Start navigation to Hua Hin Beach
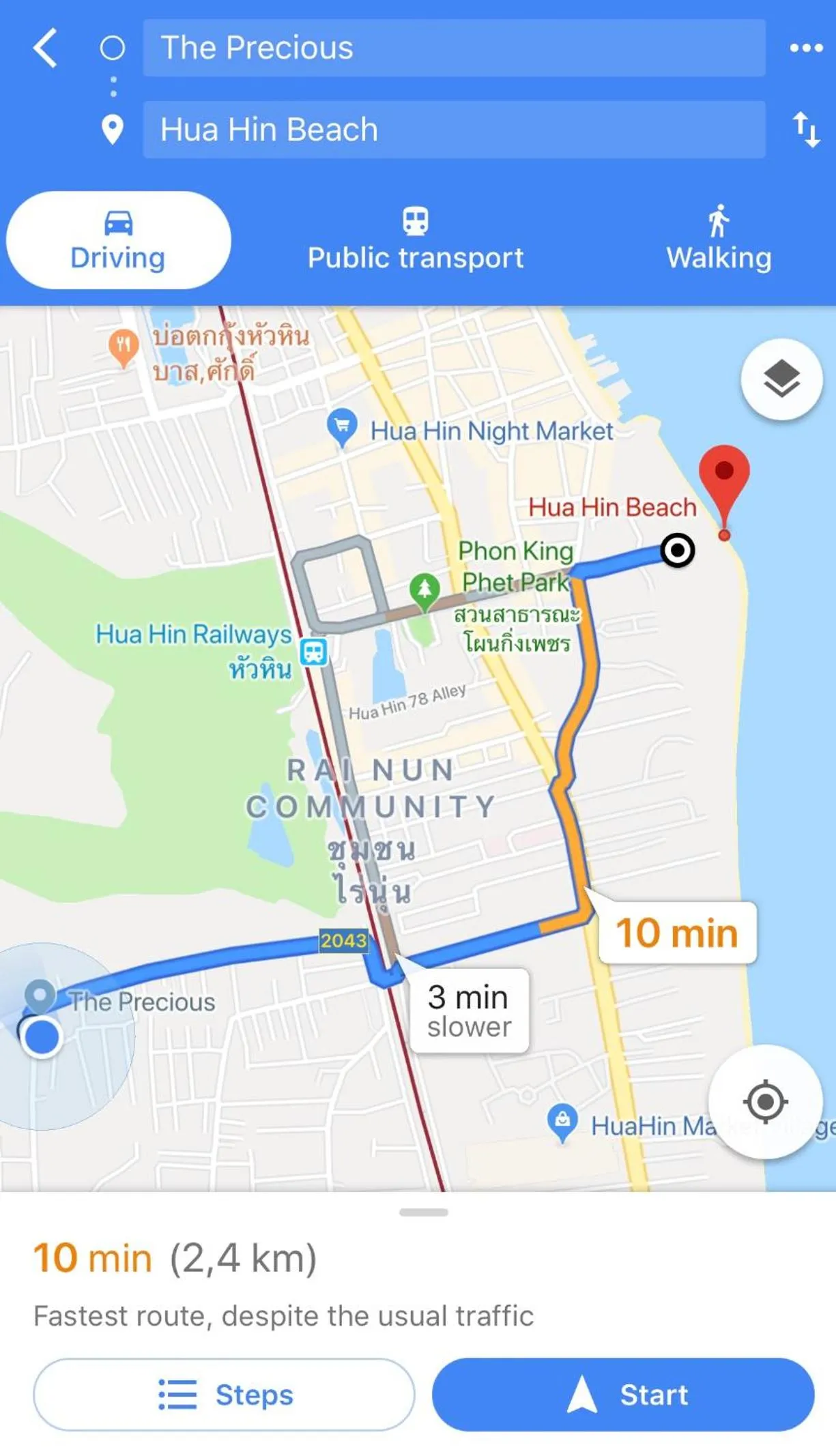The width and height of the screenshot is (836, 1456). [x=622, y=1394]
